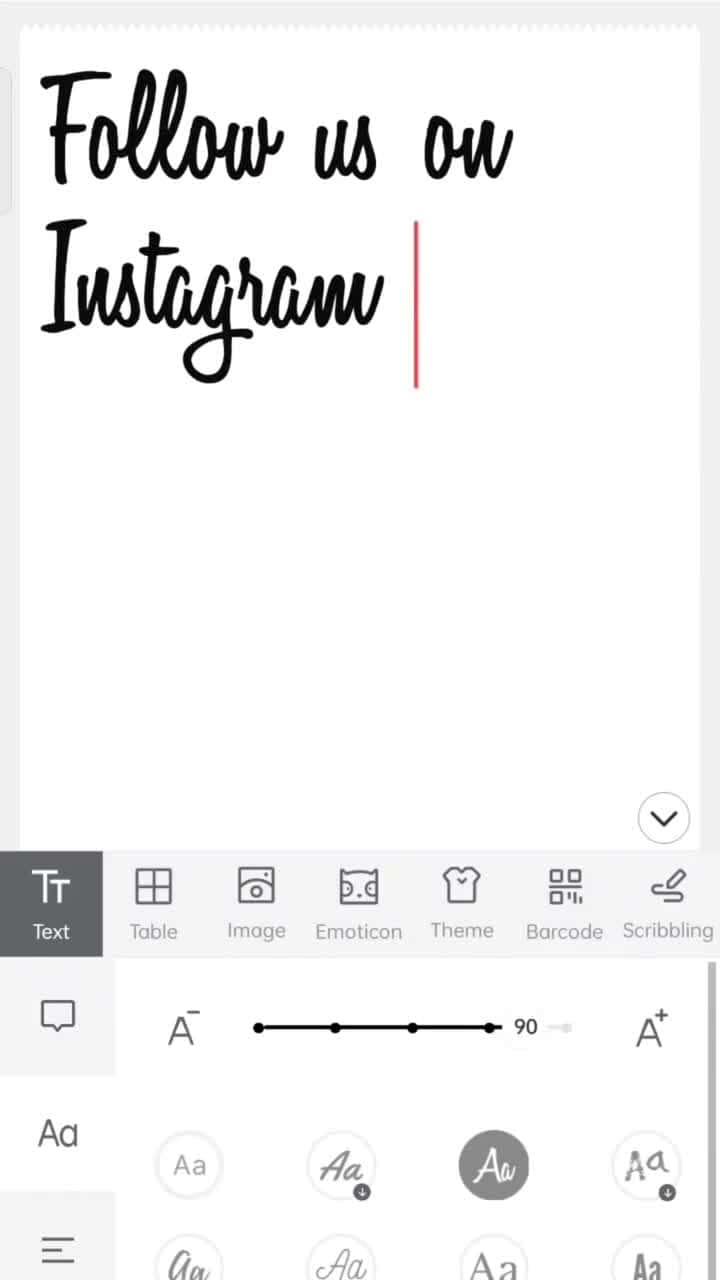Viewport: 720px width, 1280px height.
Task: Tap the highlighted dark script font circle
Action: pos(493,1165)
